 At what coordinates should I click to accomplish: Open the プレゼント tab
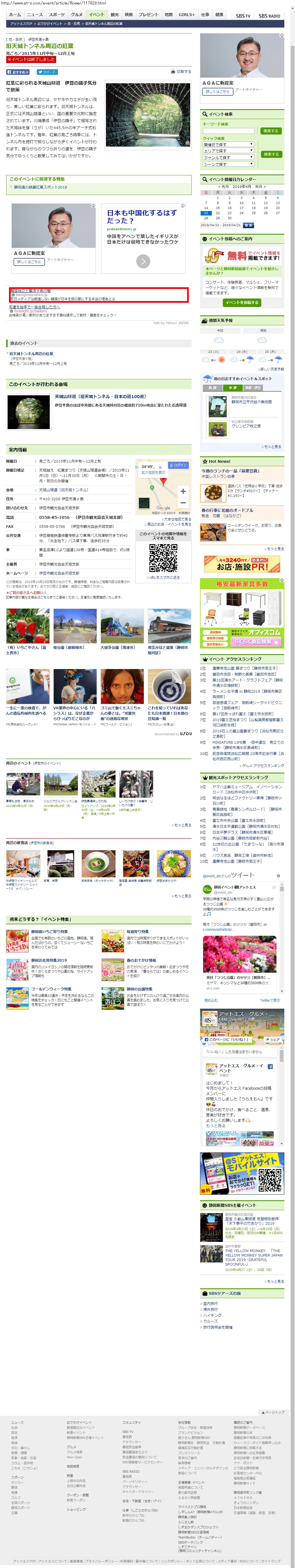[x=148, y=15]
